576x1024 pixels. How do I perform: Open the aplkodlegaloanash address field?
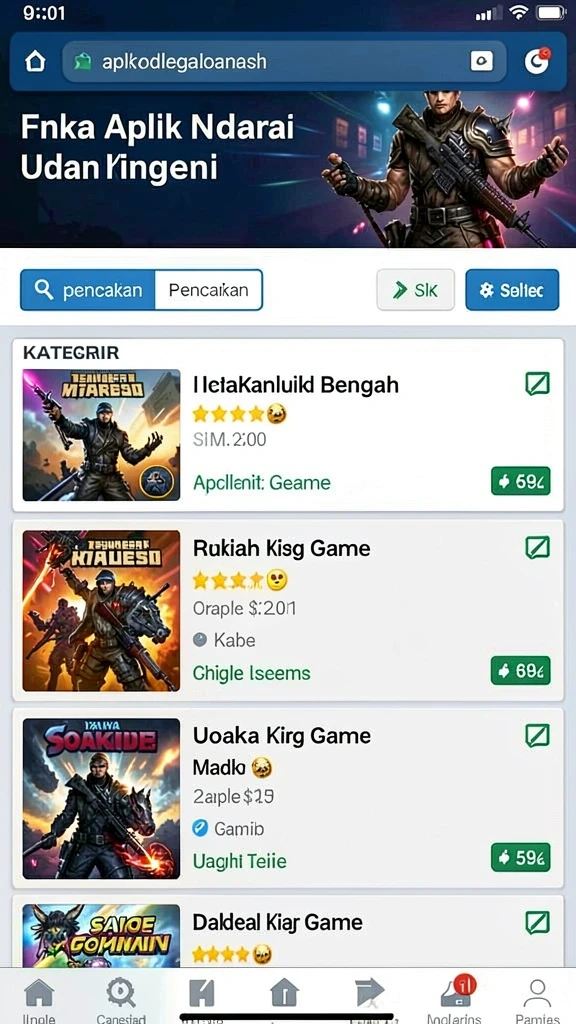coord(284,62)
